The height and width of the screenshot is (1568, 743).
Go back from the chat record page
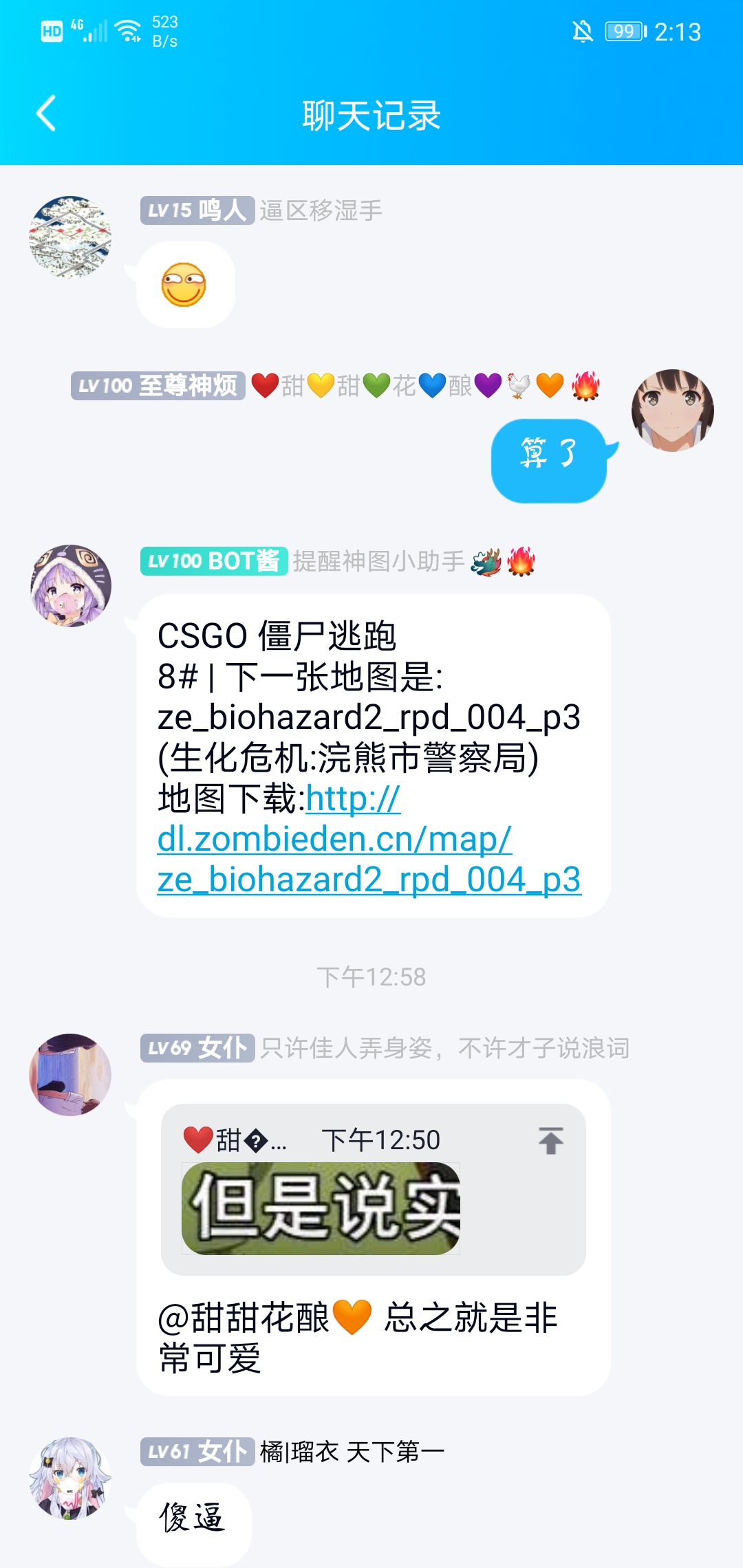(x=46, y=114)
